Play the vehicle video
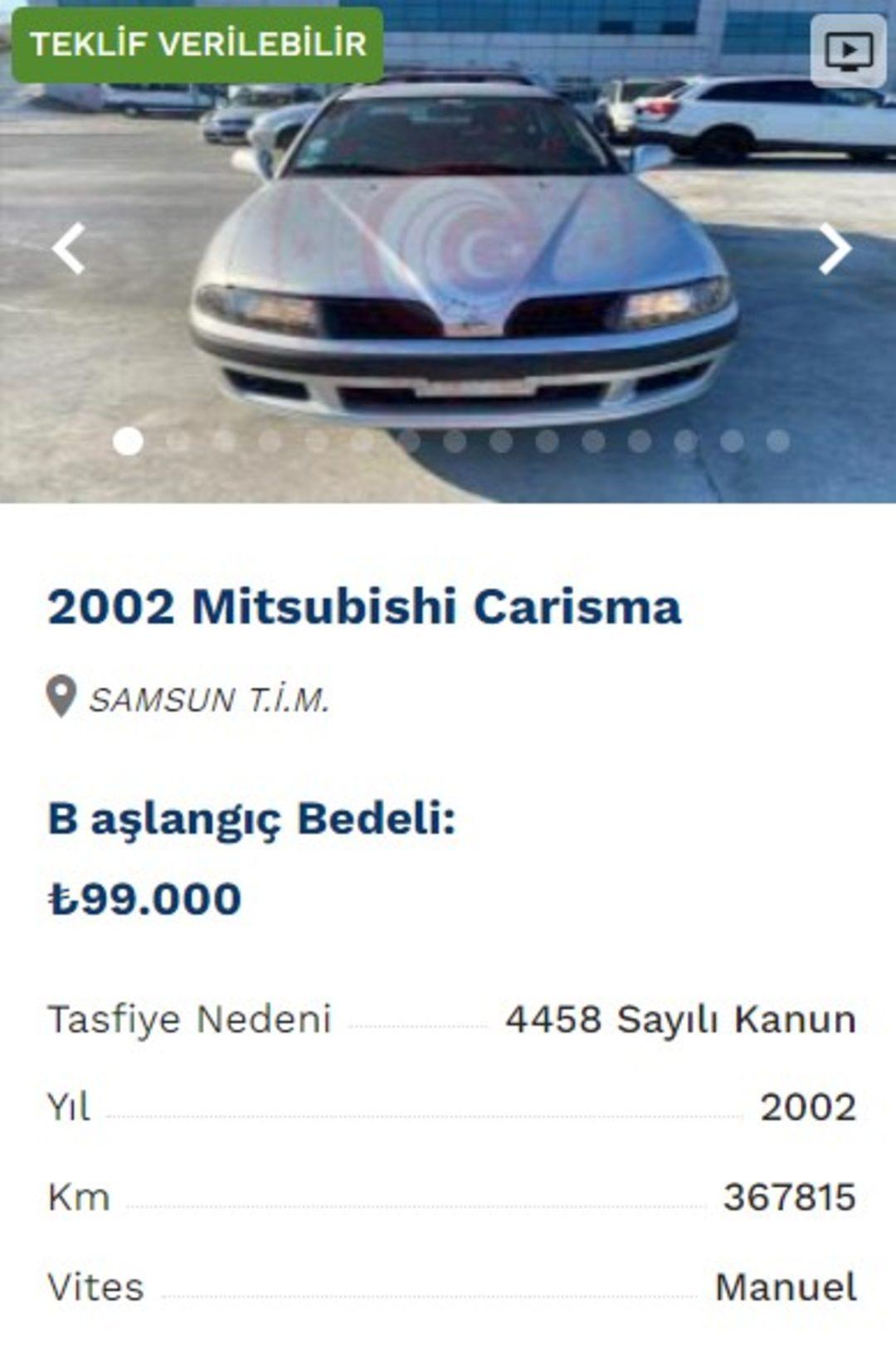Viewport: 896px width, 1358px height. [848, 51]
